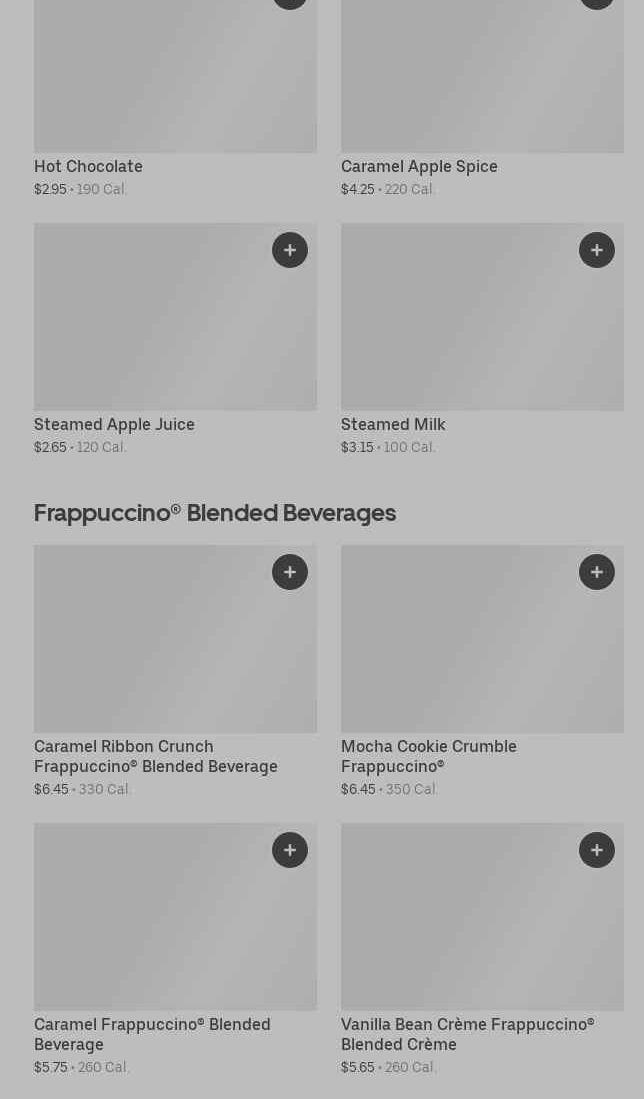Add Caramel Ribbon Crunch Frappuccino to cart
This screenshot has height=1099, width=644.
point(290,572)
